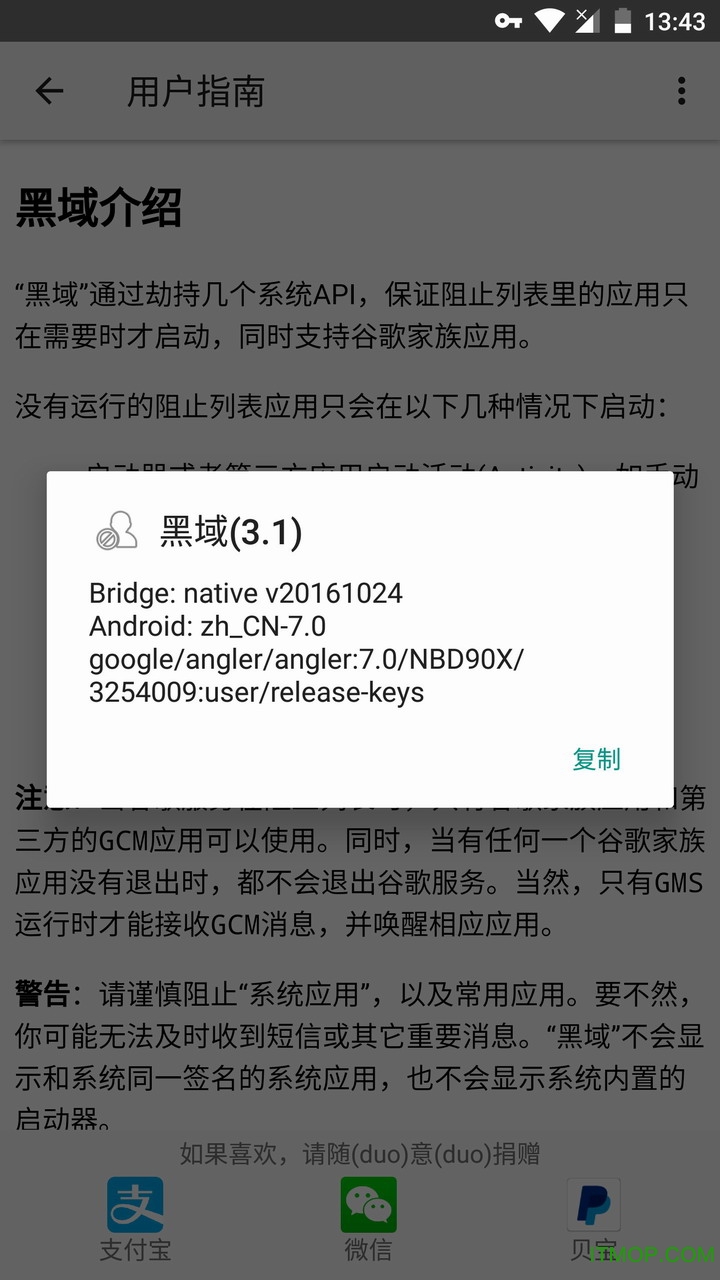Tap the 复制 copy button
The width and height of the screenshot is (720, 1280).
click(x=596, y=760)
